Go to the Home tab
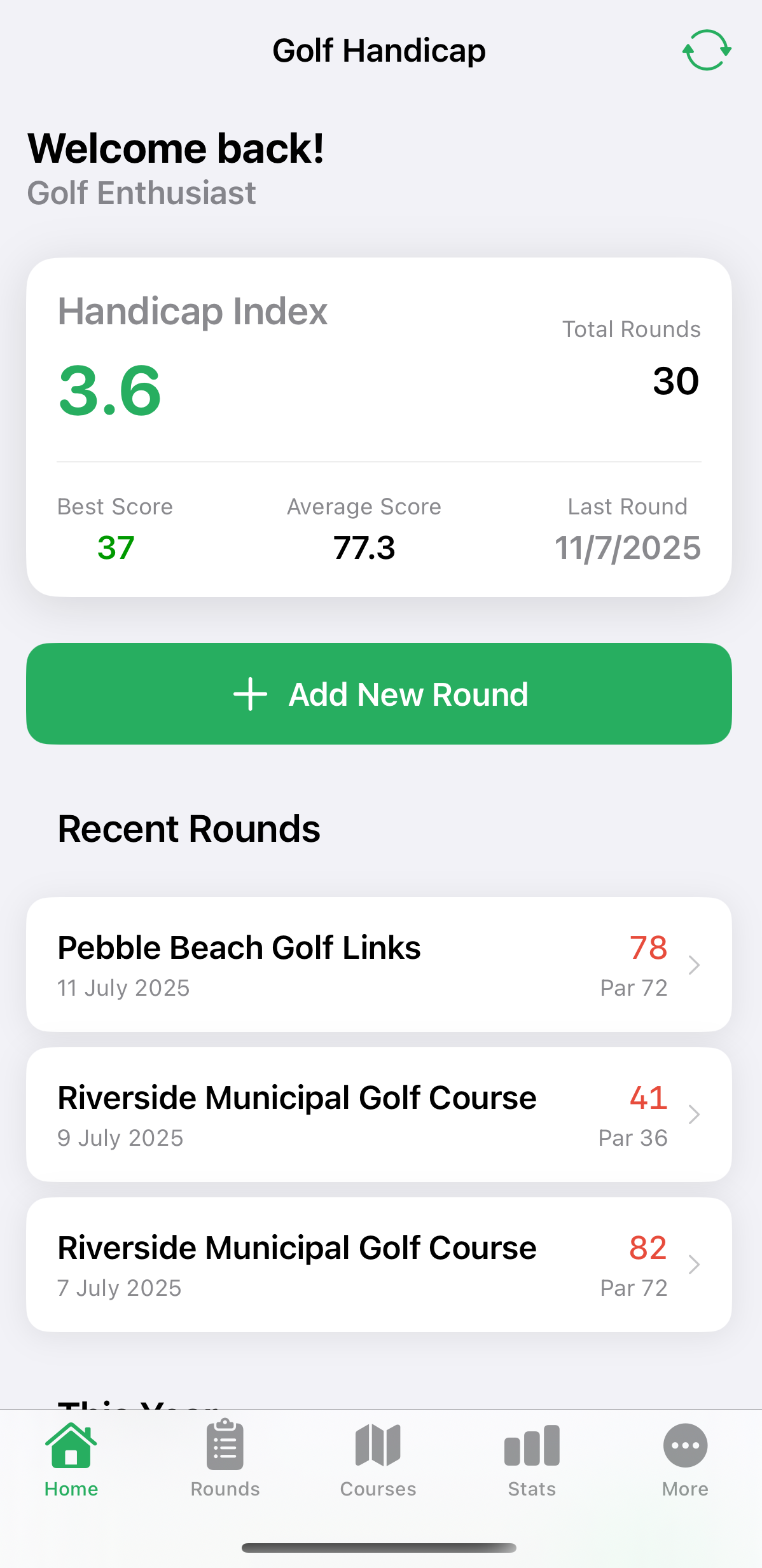 pos(71,1457)
